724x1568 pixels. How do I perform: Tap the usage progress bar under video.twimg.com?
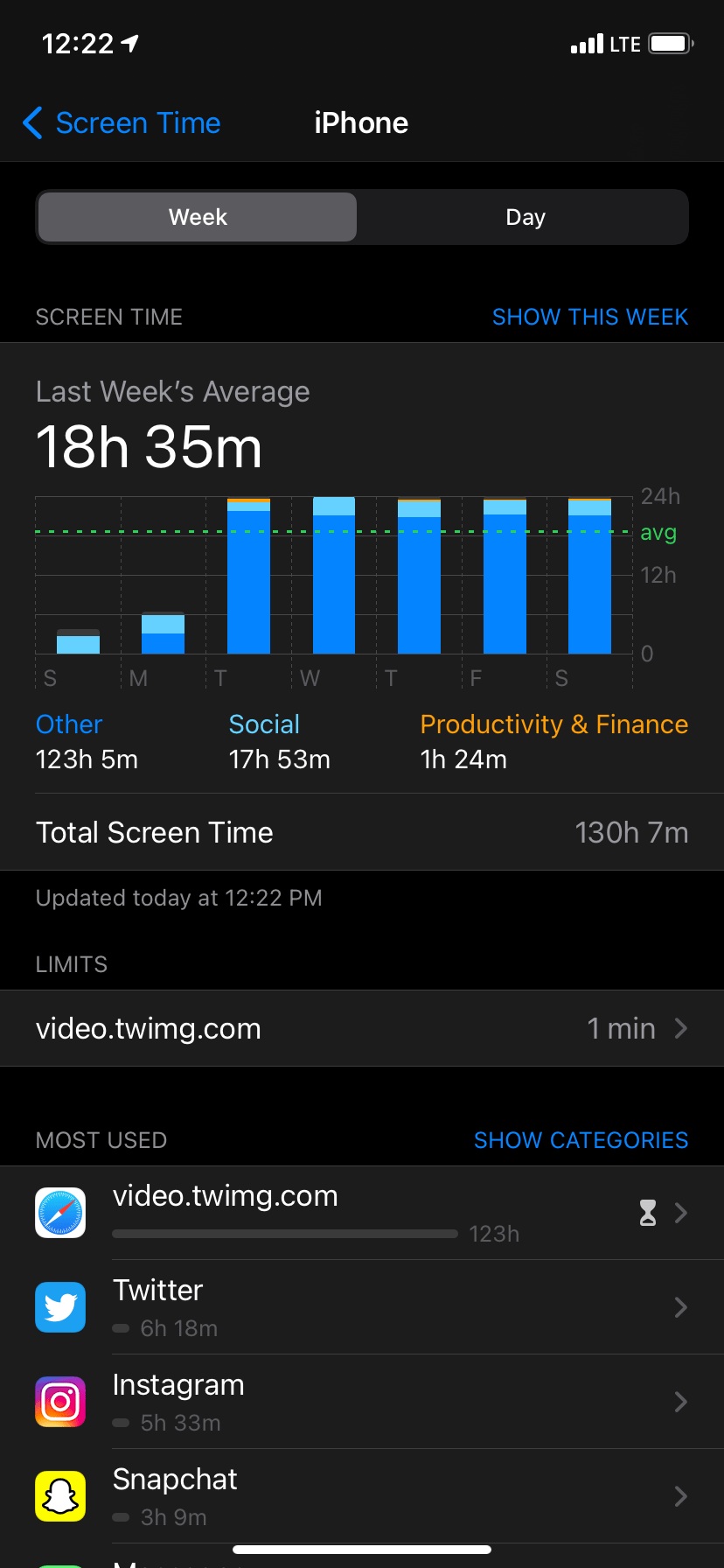click(x=284, y=1232)
